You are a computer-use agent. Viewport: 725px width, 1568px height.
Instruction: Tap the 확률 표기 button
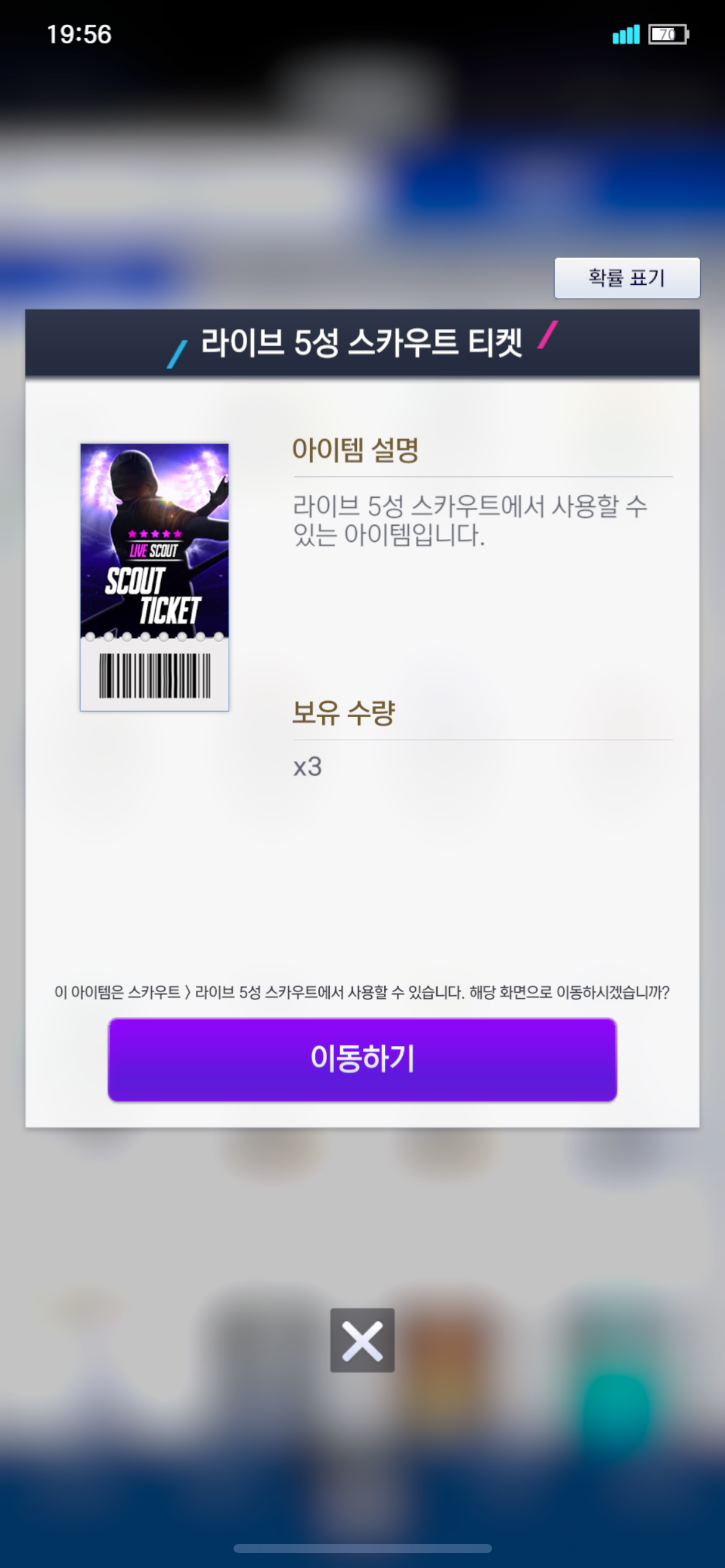pyautogui.click(x=626, y=278)
